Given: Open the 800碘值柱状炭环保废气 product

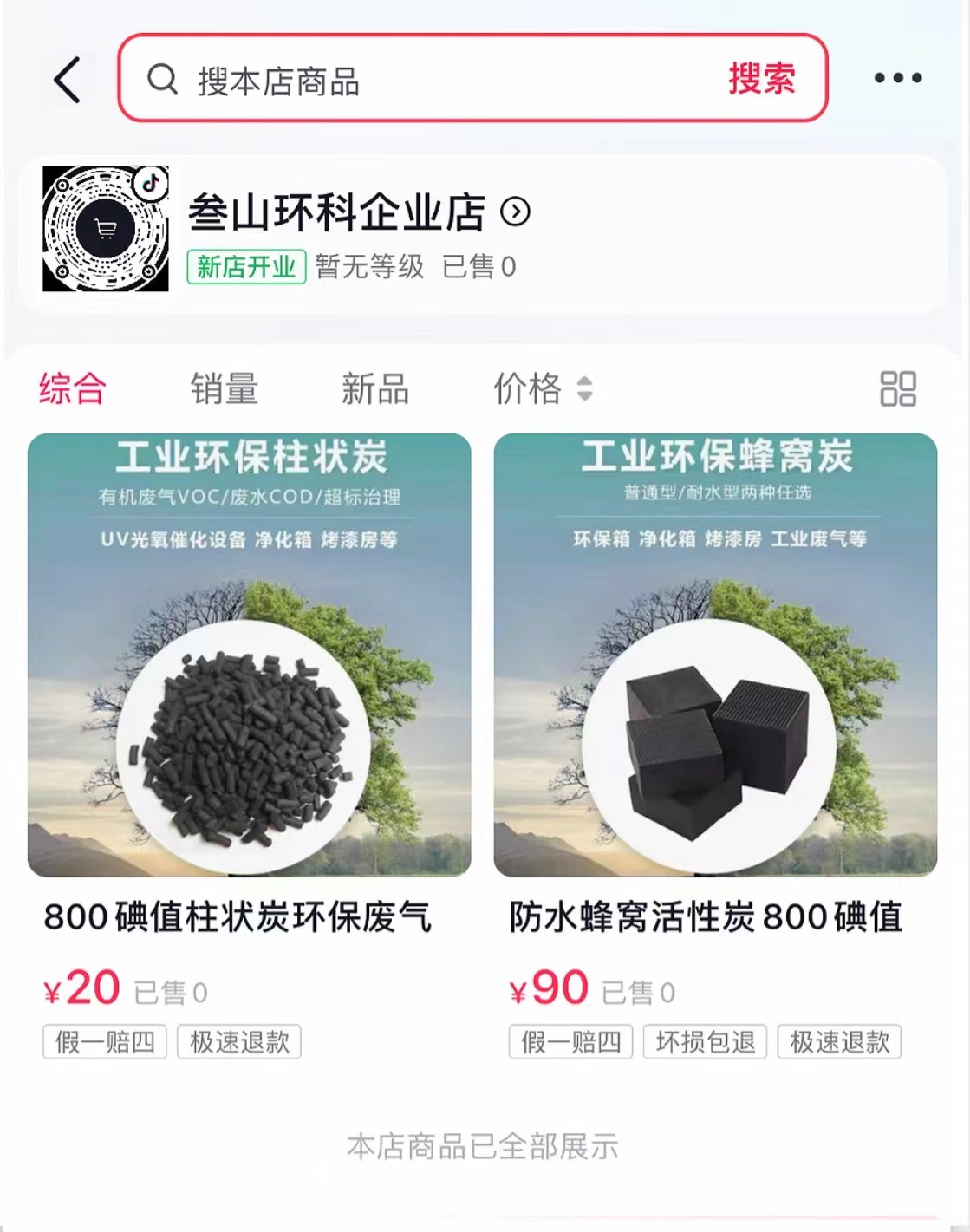Looking at the screenshot, I should [249, 655].
